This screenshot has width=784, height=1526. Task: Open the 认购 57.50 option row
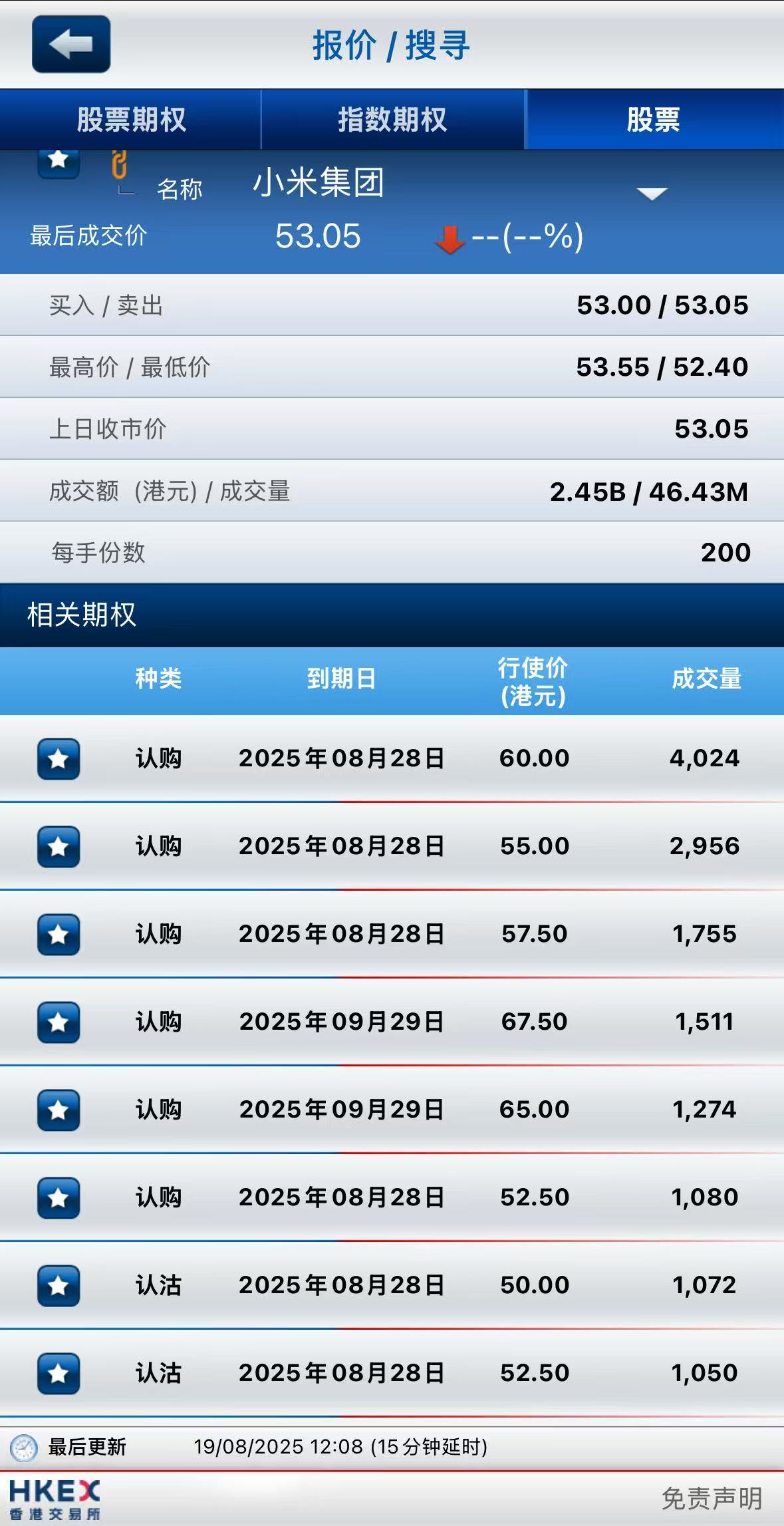click(392, 934)
